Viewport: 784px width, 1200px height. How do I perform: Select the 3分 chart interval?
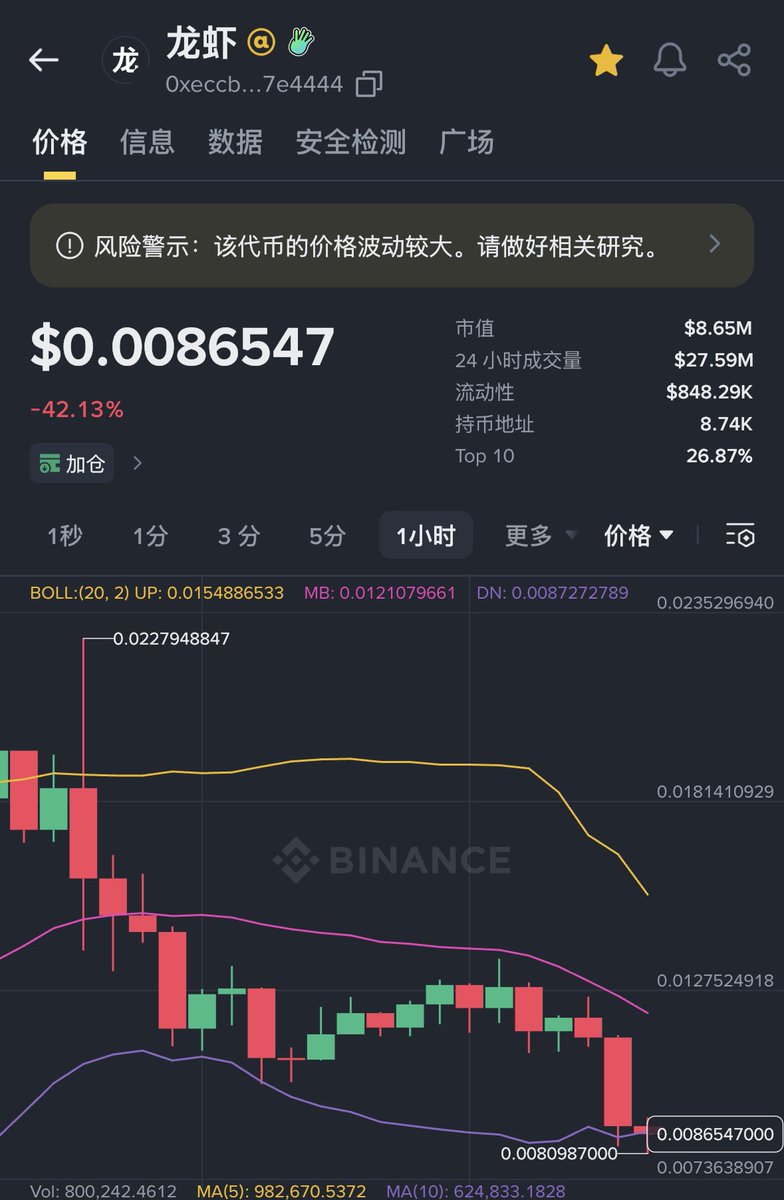click(x=238, y=536)
